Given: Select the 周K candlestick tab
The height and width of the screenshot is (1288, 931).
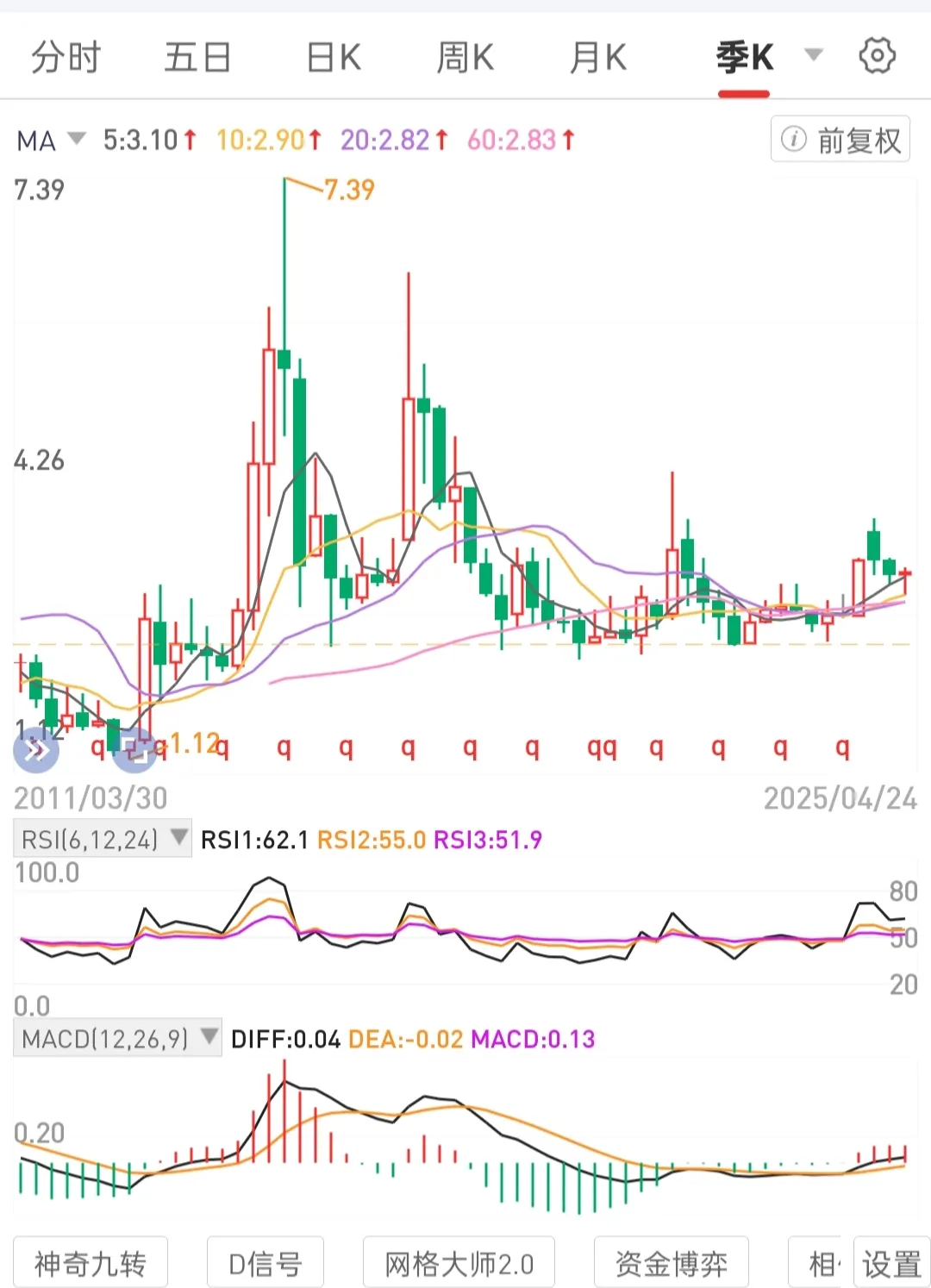Looking at the screenshot, I should click(x=465, y=58).
